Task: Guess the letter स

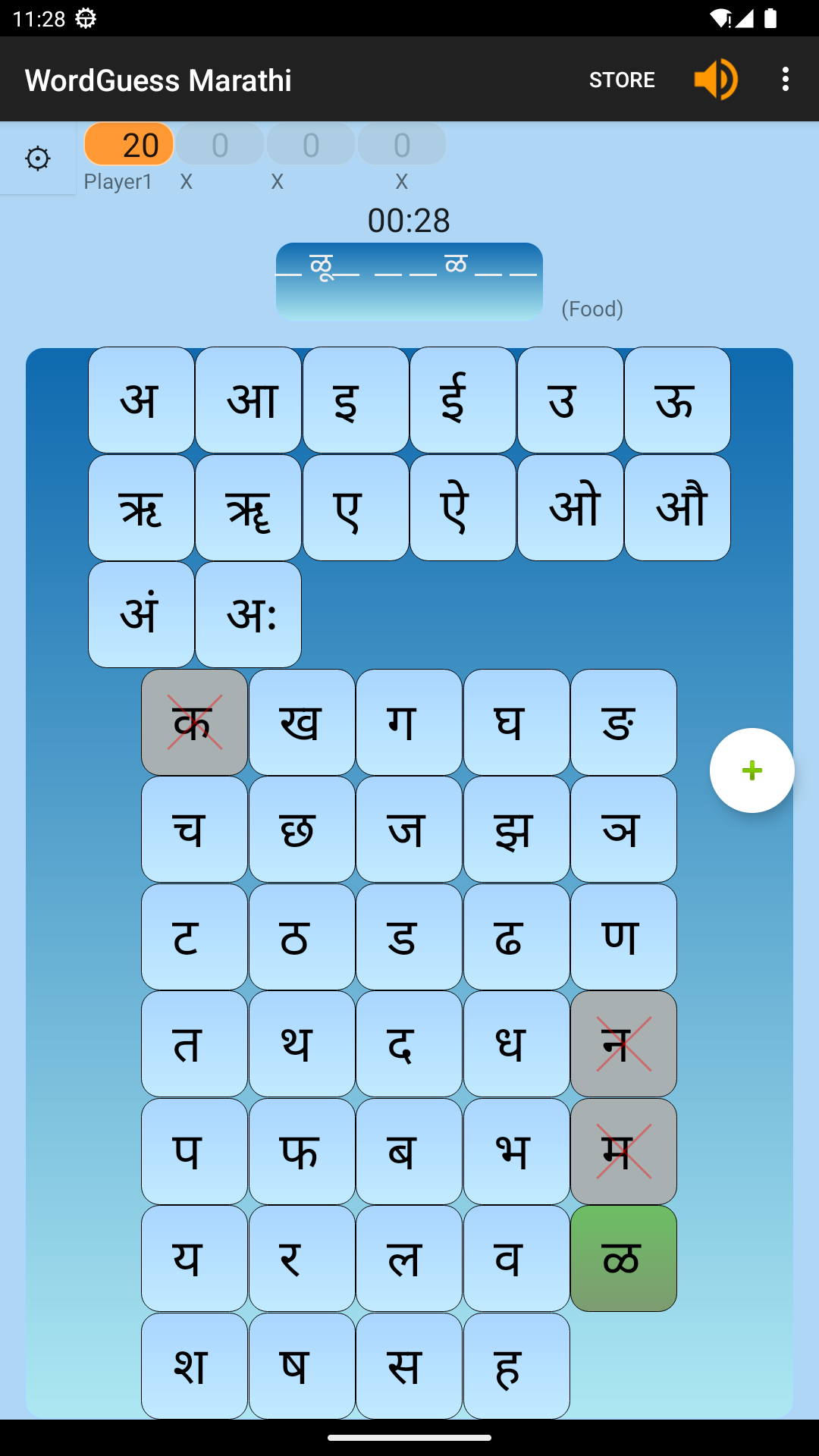Action: pyautogui.click(x=409, y=1366)
